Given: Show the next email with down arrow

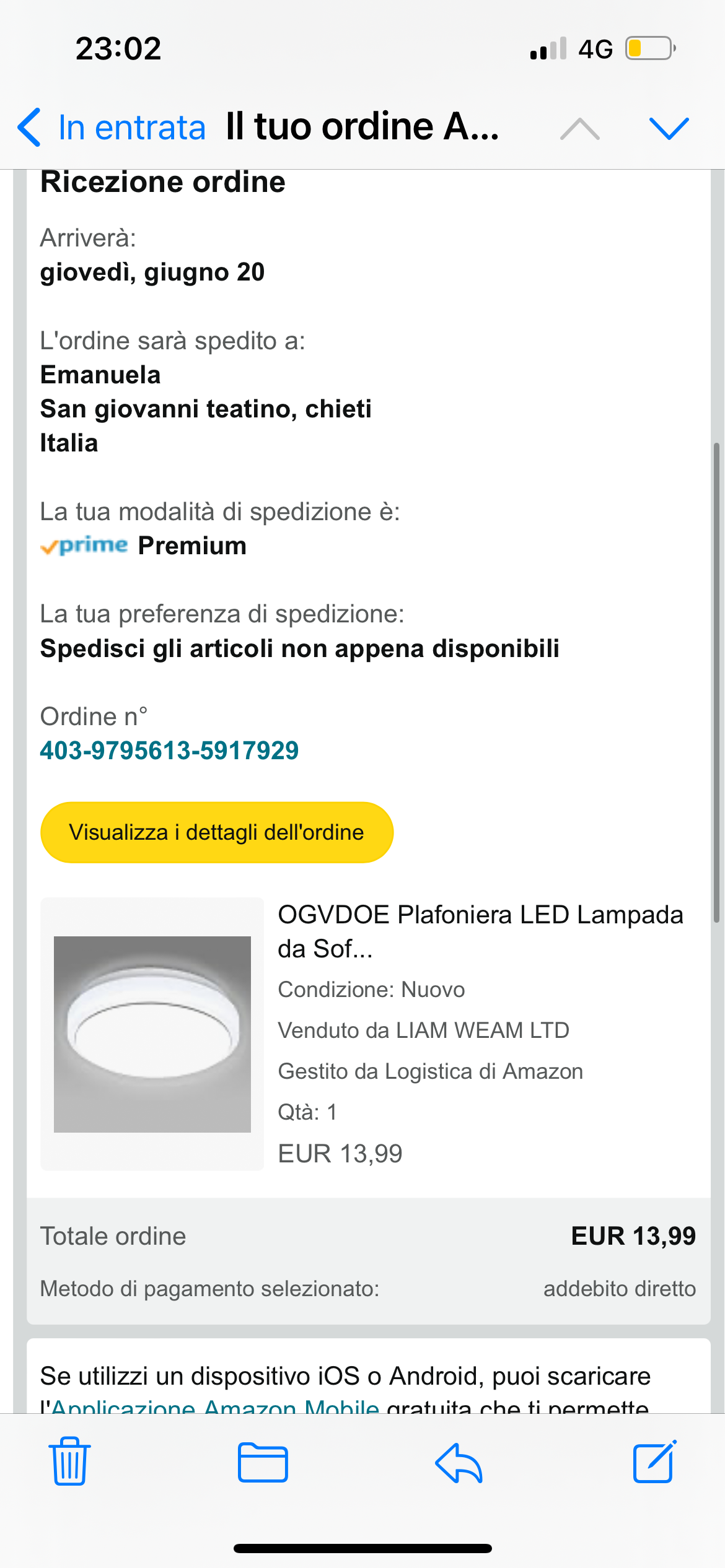Looking at the screenshot, I should click(669, 129).
